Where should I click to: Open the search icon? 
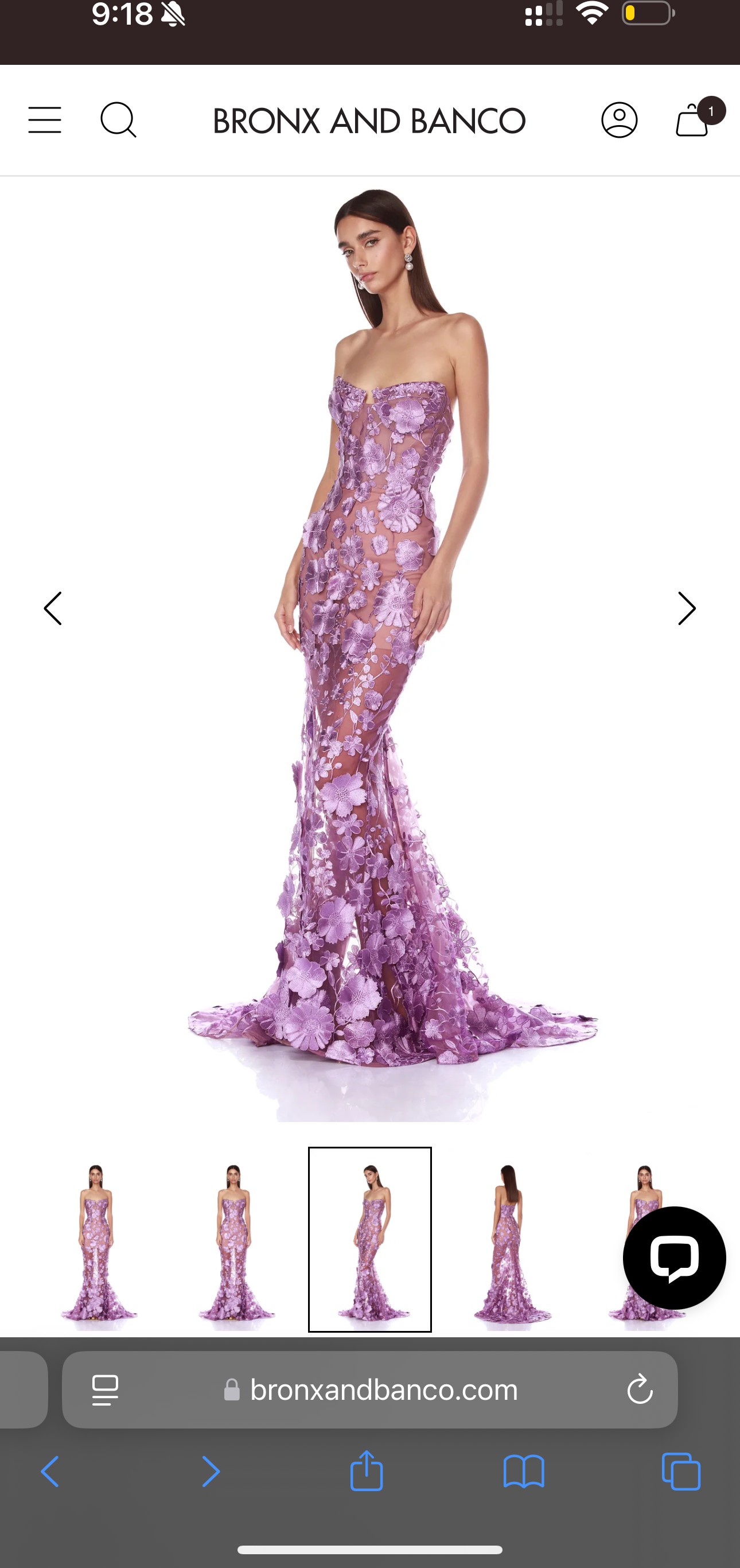click(118, 120)
